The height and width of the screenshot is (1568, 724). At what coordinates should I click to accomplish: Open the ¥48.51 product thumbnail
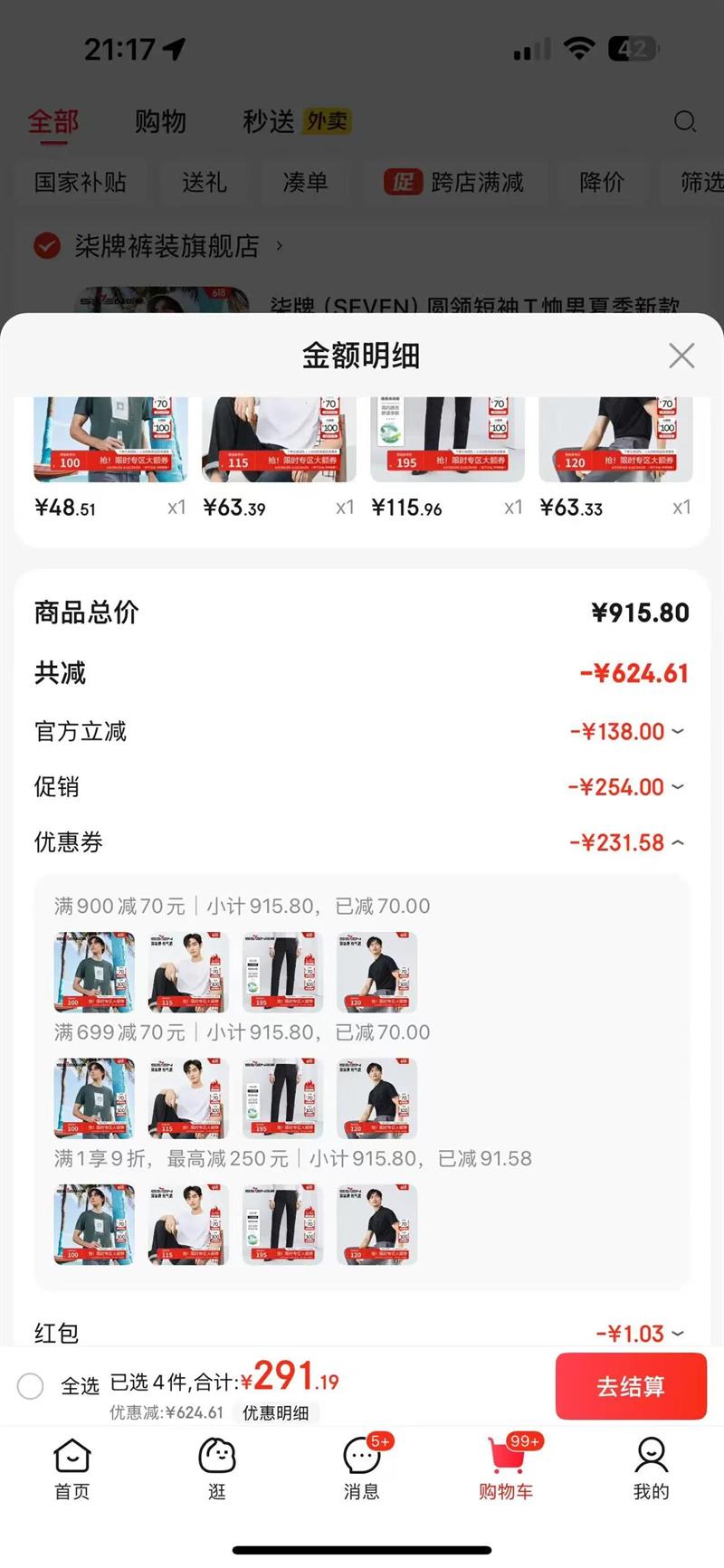pos(110,441)
